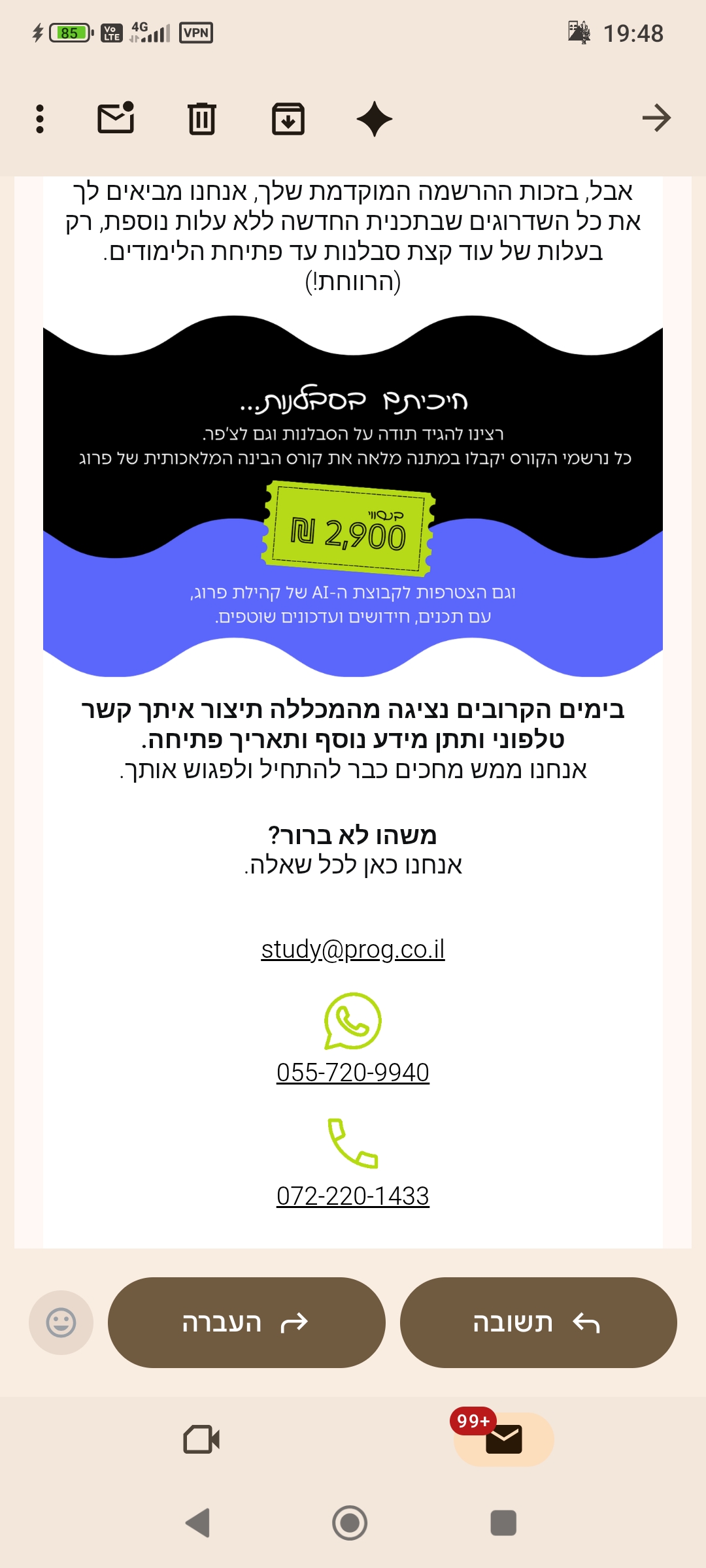The width and height of the screenshot is (706, 1568).
Task: Archive this email
Action: (288, 119)
